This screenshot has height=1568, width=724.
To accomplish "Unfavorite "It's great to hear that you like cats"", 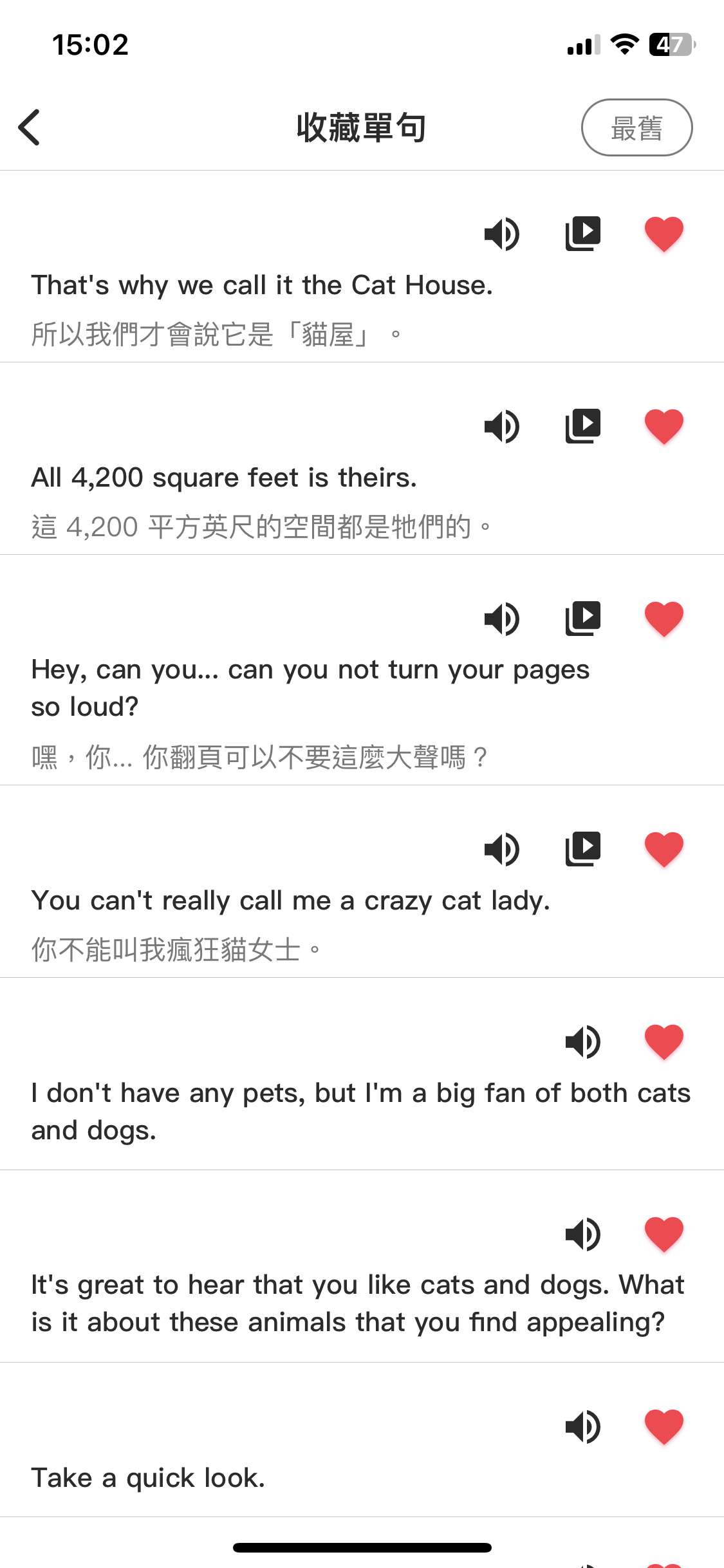I will pos(664,1234).
